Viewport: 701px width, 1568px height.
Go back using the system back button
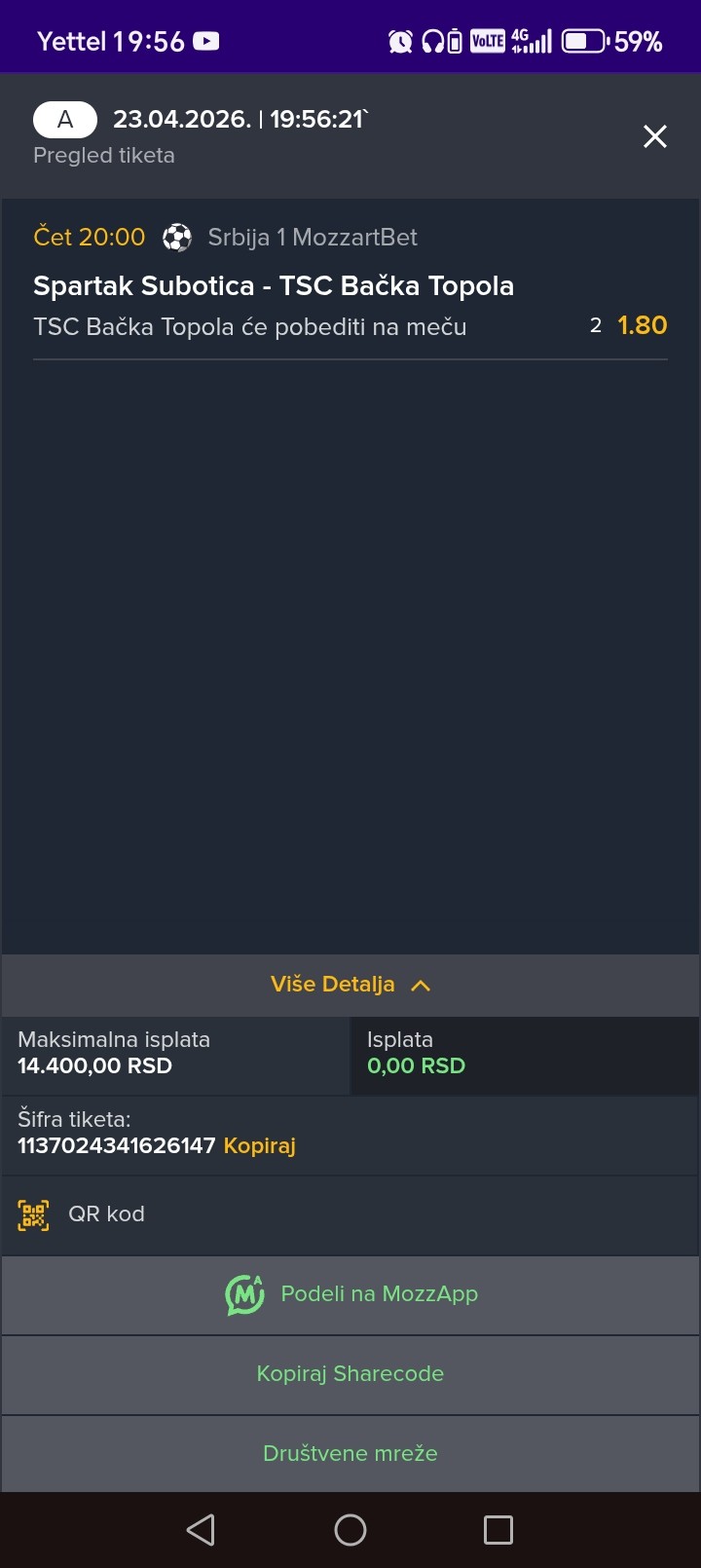tap(201, 1530)
